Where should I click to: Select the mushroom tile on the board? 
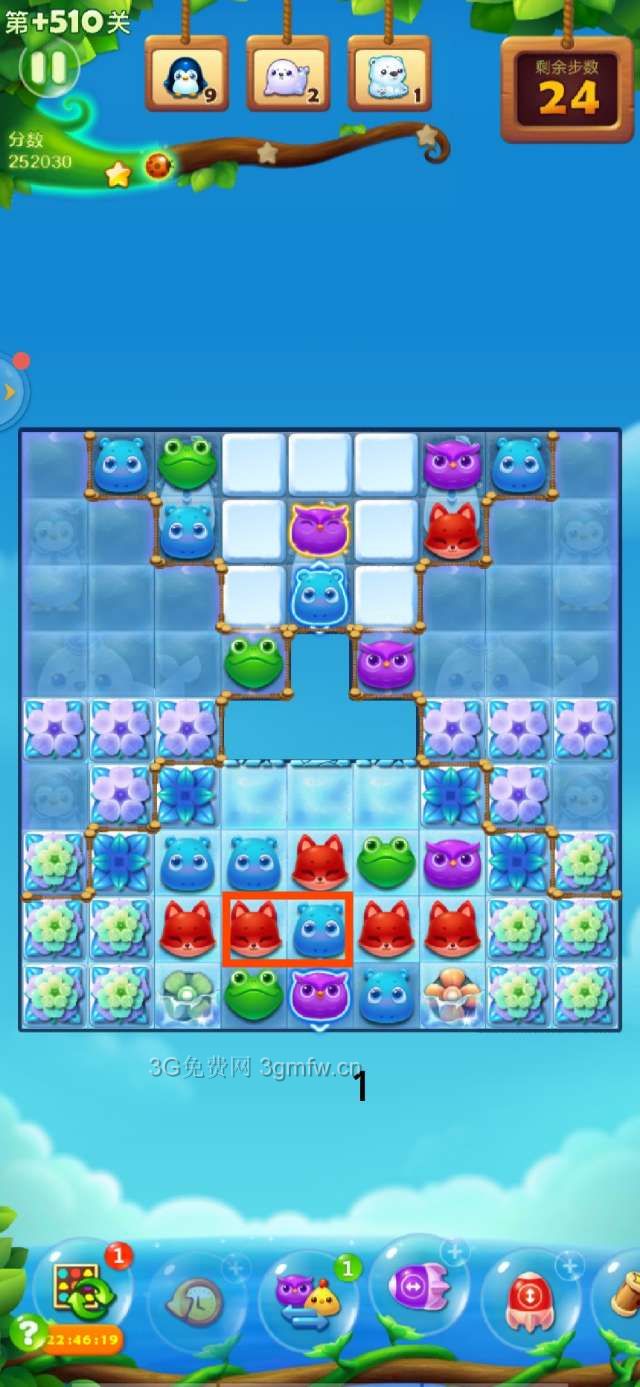[x=452, y=995]
